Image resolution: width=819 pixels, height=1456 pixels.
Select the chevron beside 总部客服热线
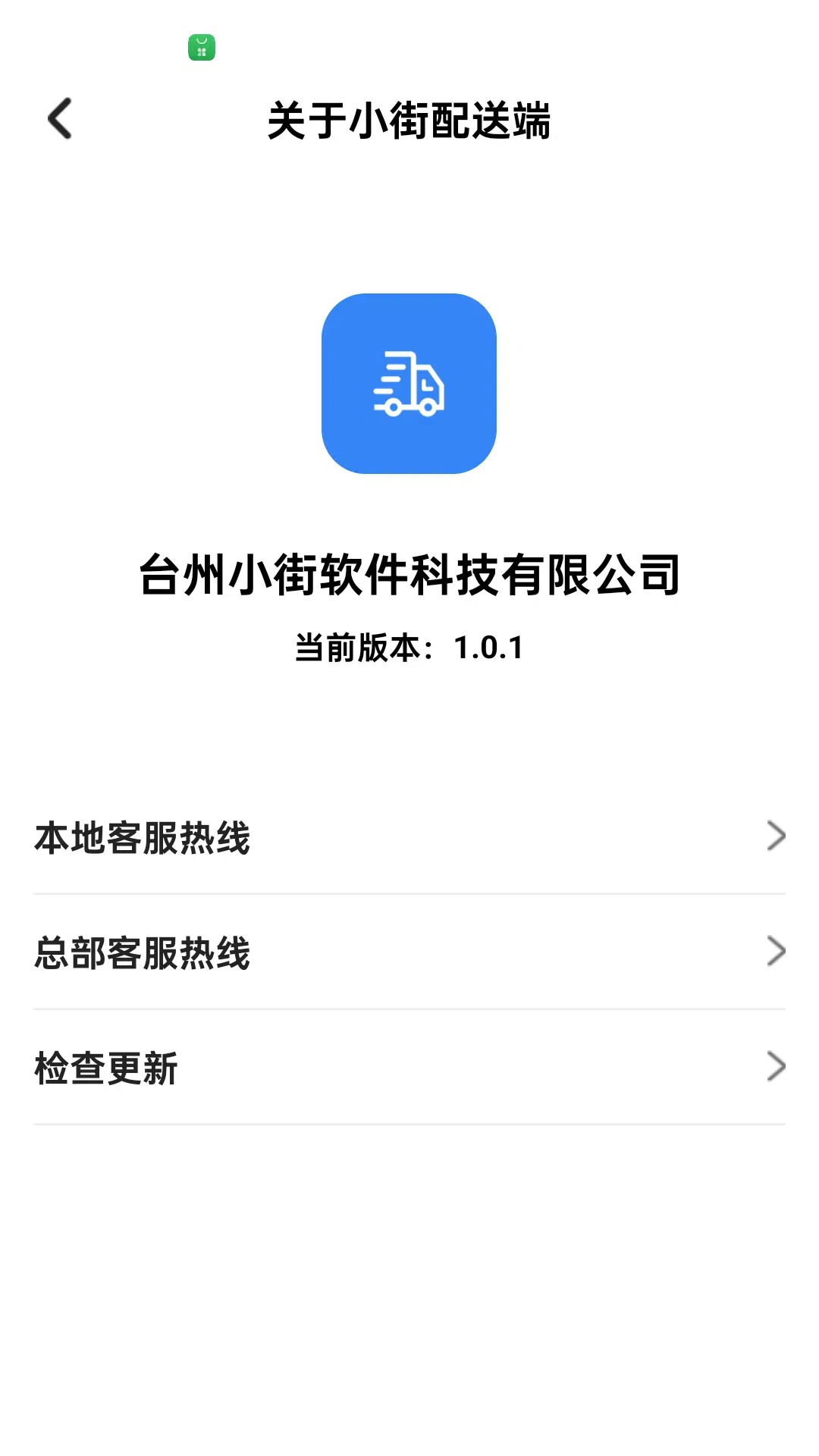tap(775, 951)
